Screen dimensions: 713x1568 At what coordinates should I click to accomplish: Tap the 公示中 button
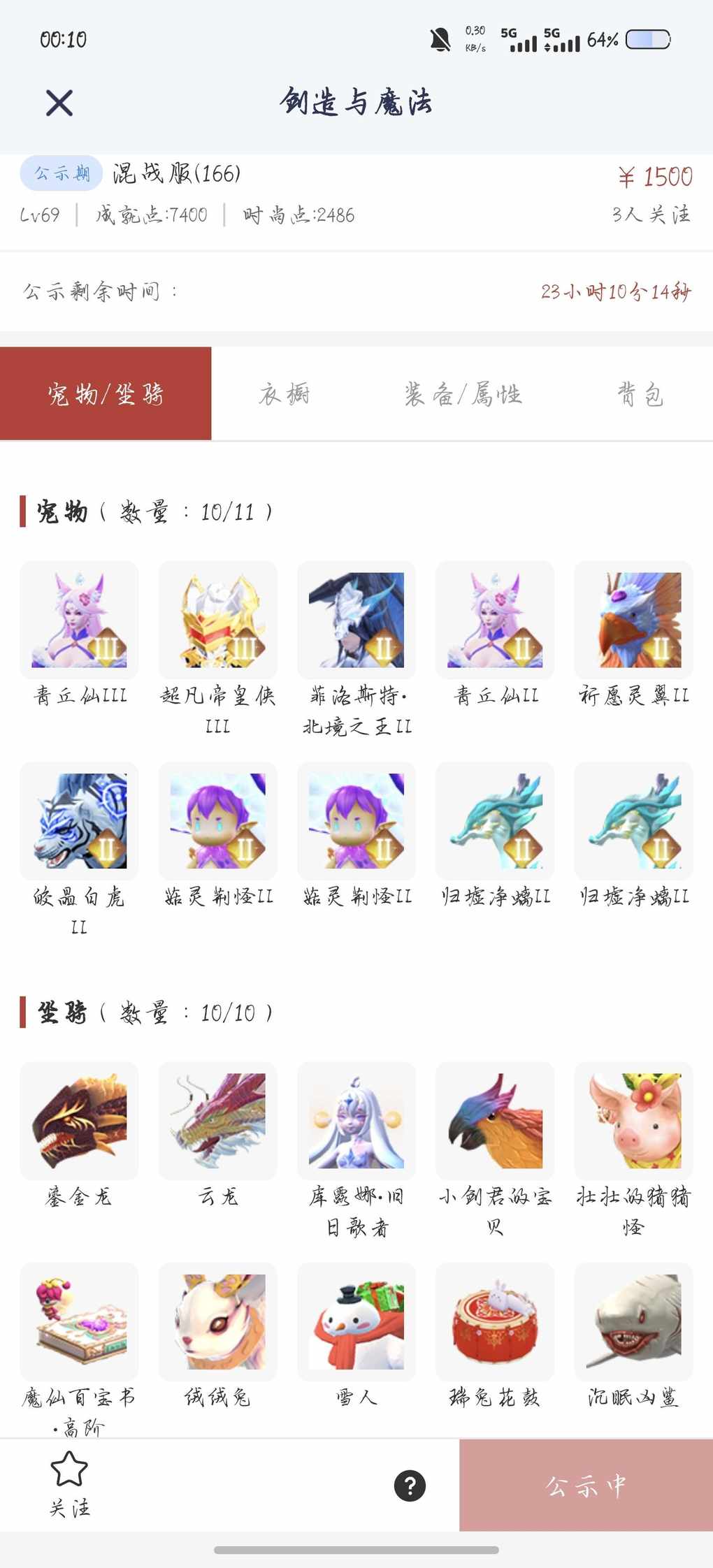tap(586, 1485)
